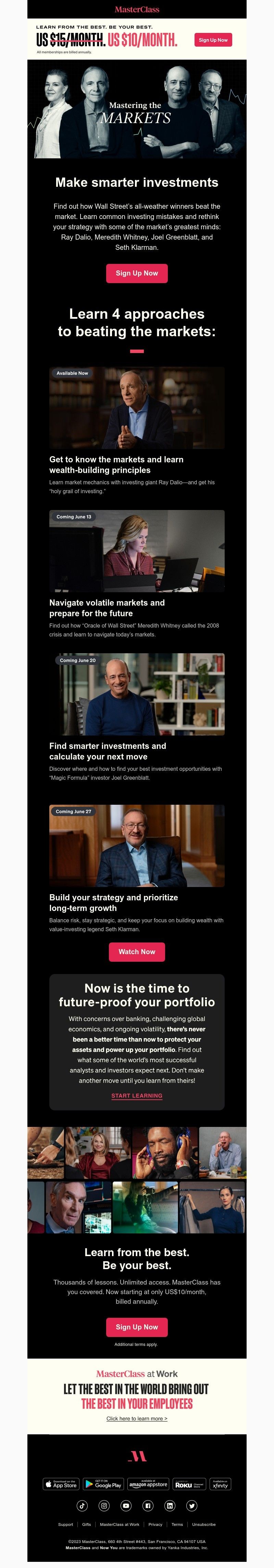The height and width of the screenshot is (1568, 274).
Task: Open the Amazon Appstore badge
Action: [x=148, y=1485]
